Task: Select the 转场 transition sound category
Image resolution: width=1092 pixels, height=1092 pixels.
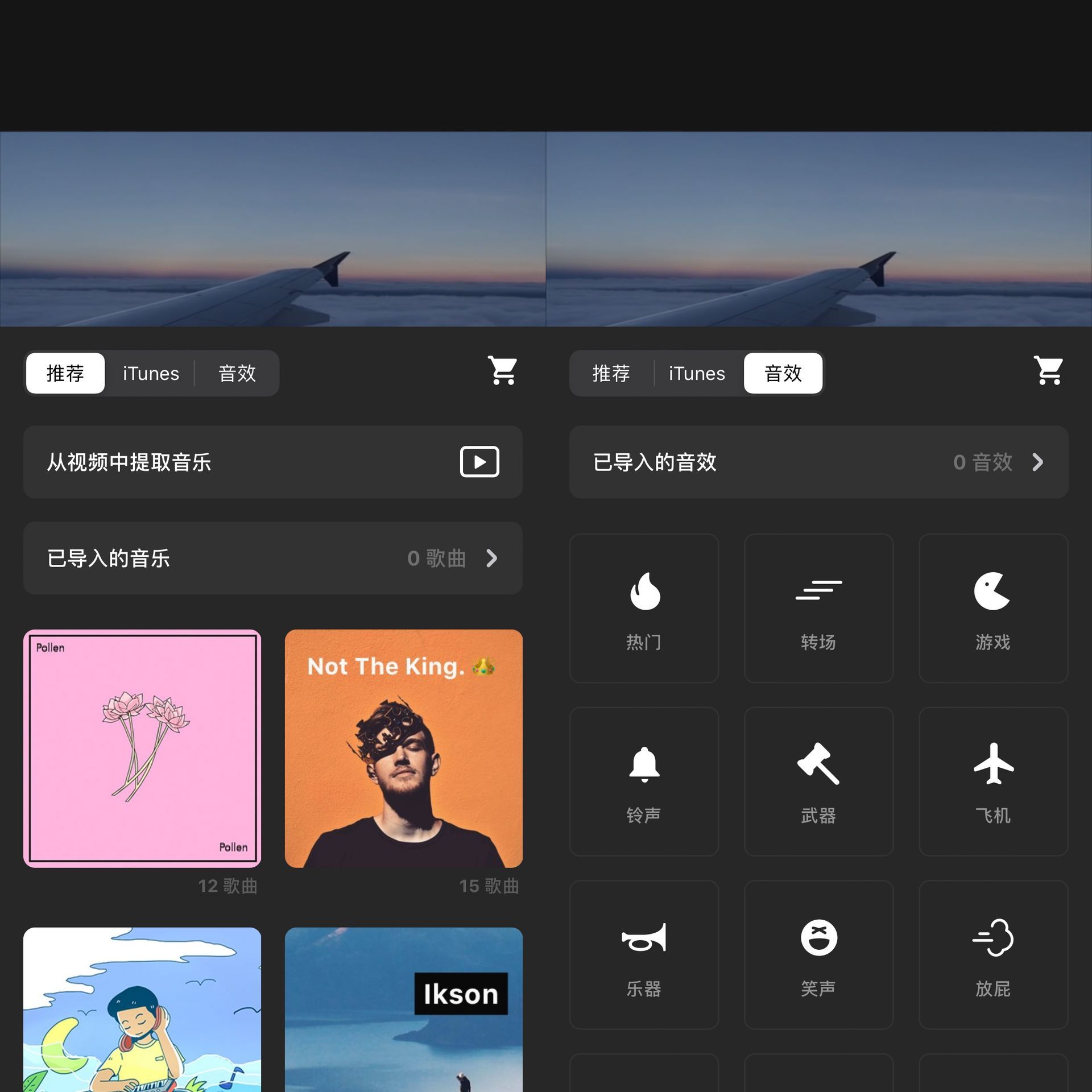Action: [818, 608]
